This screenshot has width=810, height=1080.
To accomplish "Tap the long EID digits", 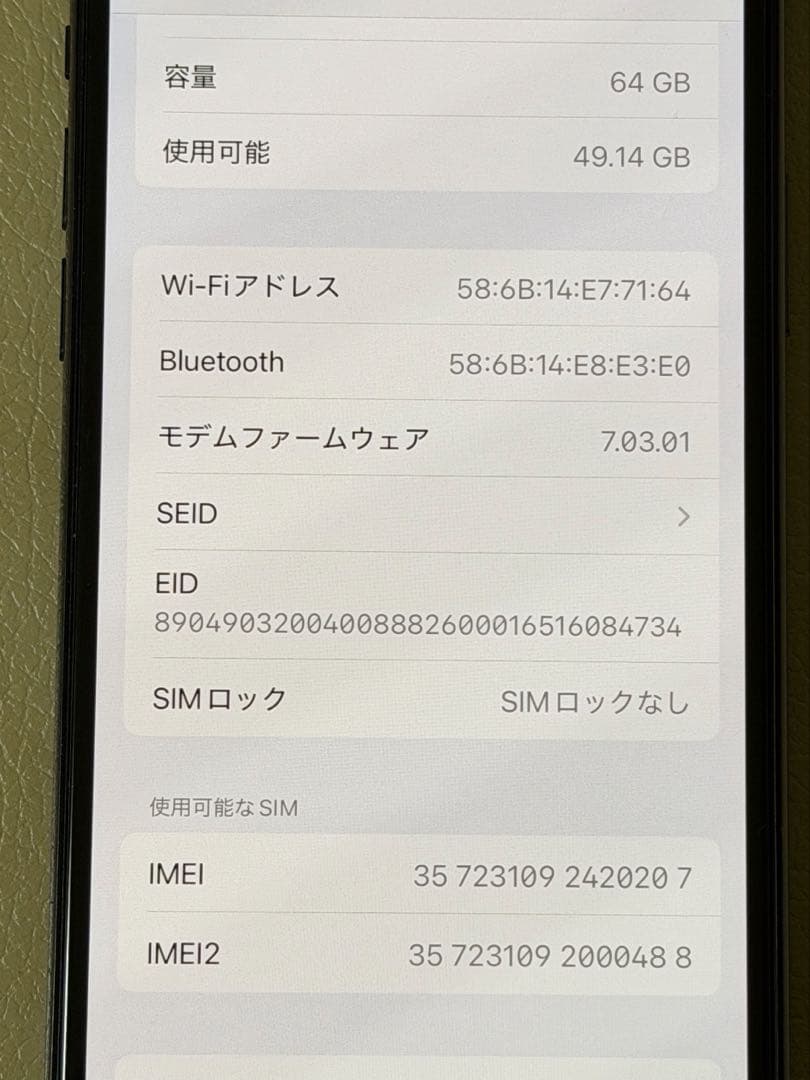I will 420,625.
